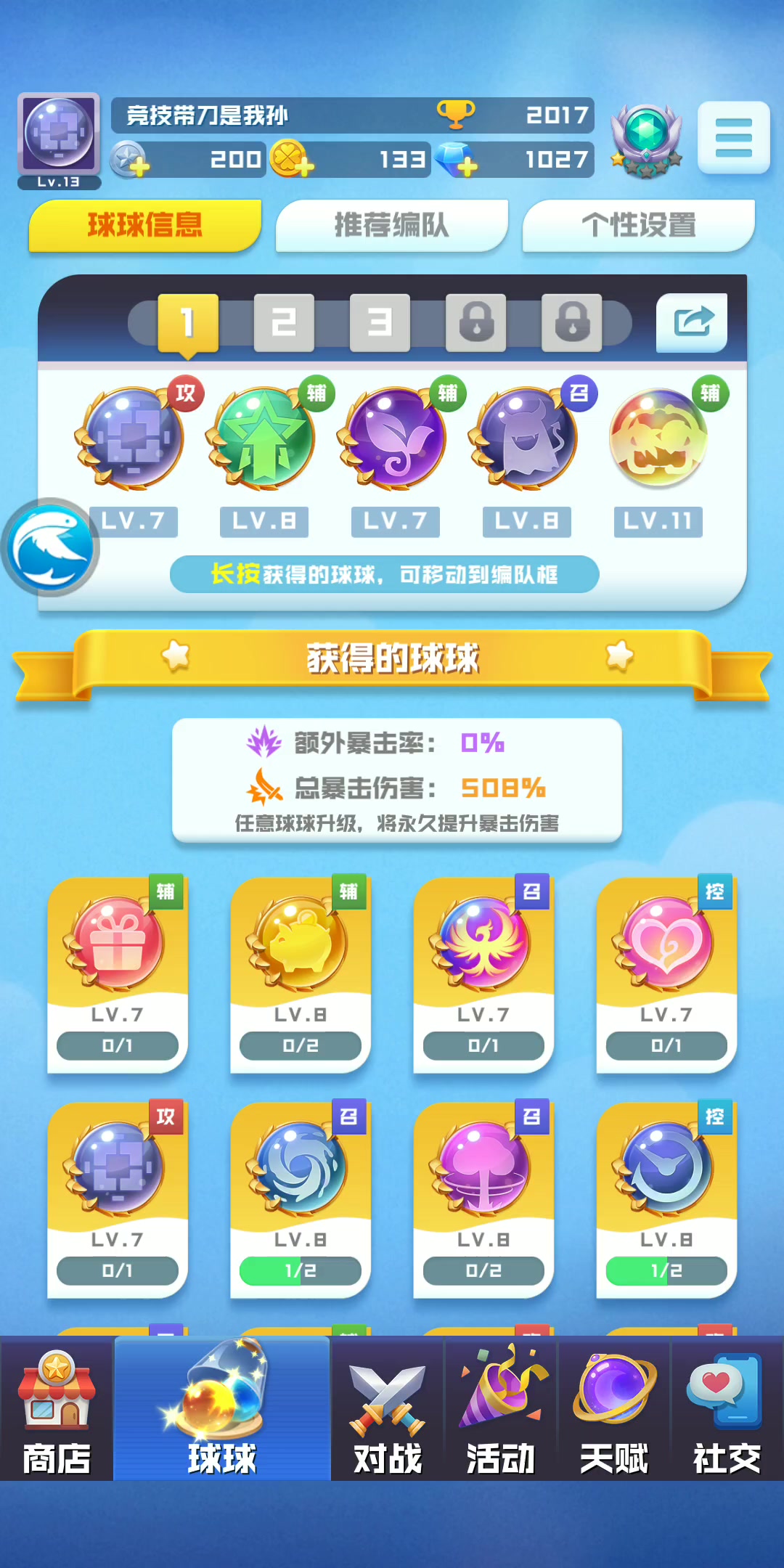Select team slot 3

(x=380, y=322)
